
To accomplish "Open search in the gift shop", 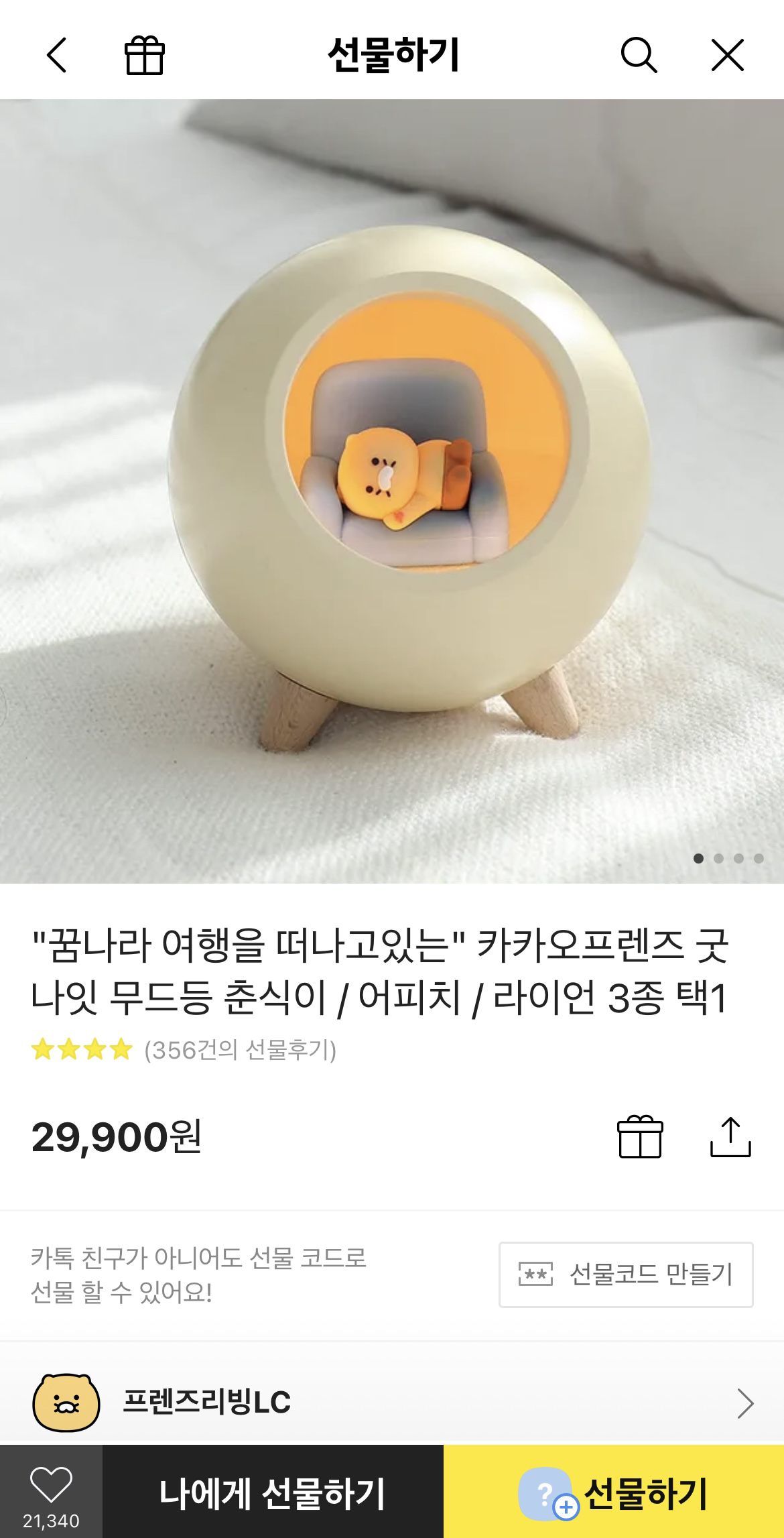I will point(638,55).
